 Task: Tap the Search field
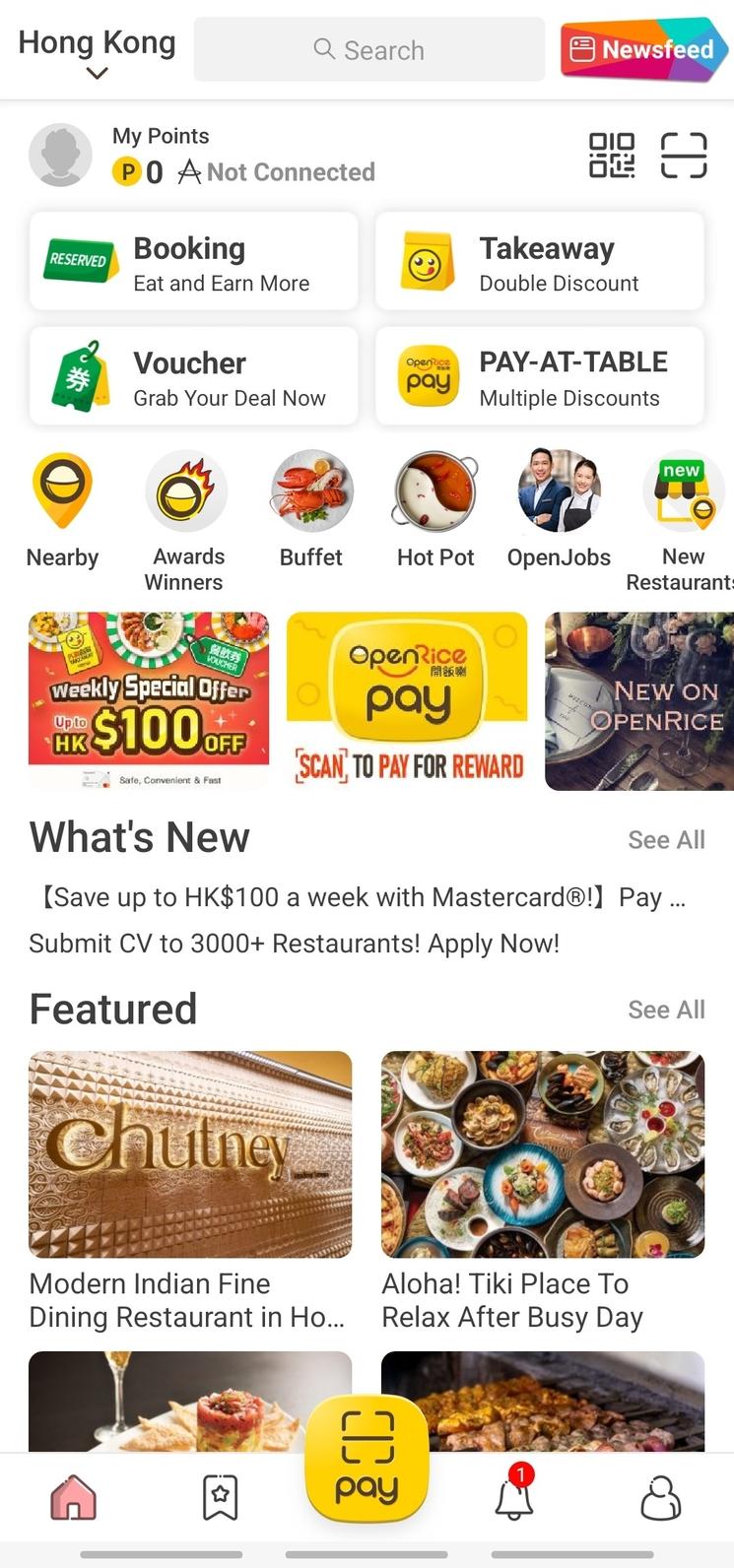(x=369, y=49)
